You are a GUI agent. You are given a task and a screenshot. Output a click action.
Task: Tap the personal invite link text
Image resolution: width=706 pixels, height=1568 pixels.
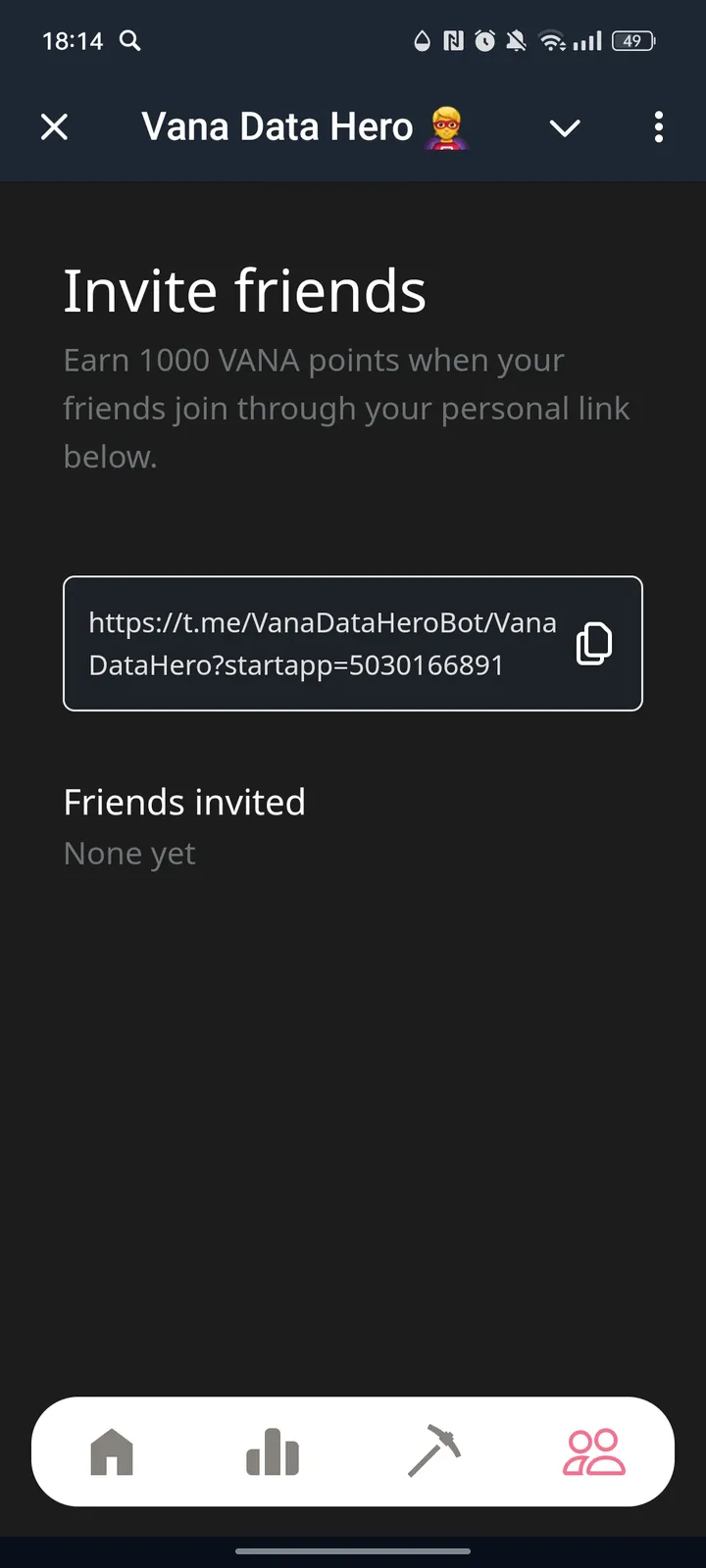click(323, 643)
